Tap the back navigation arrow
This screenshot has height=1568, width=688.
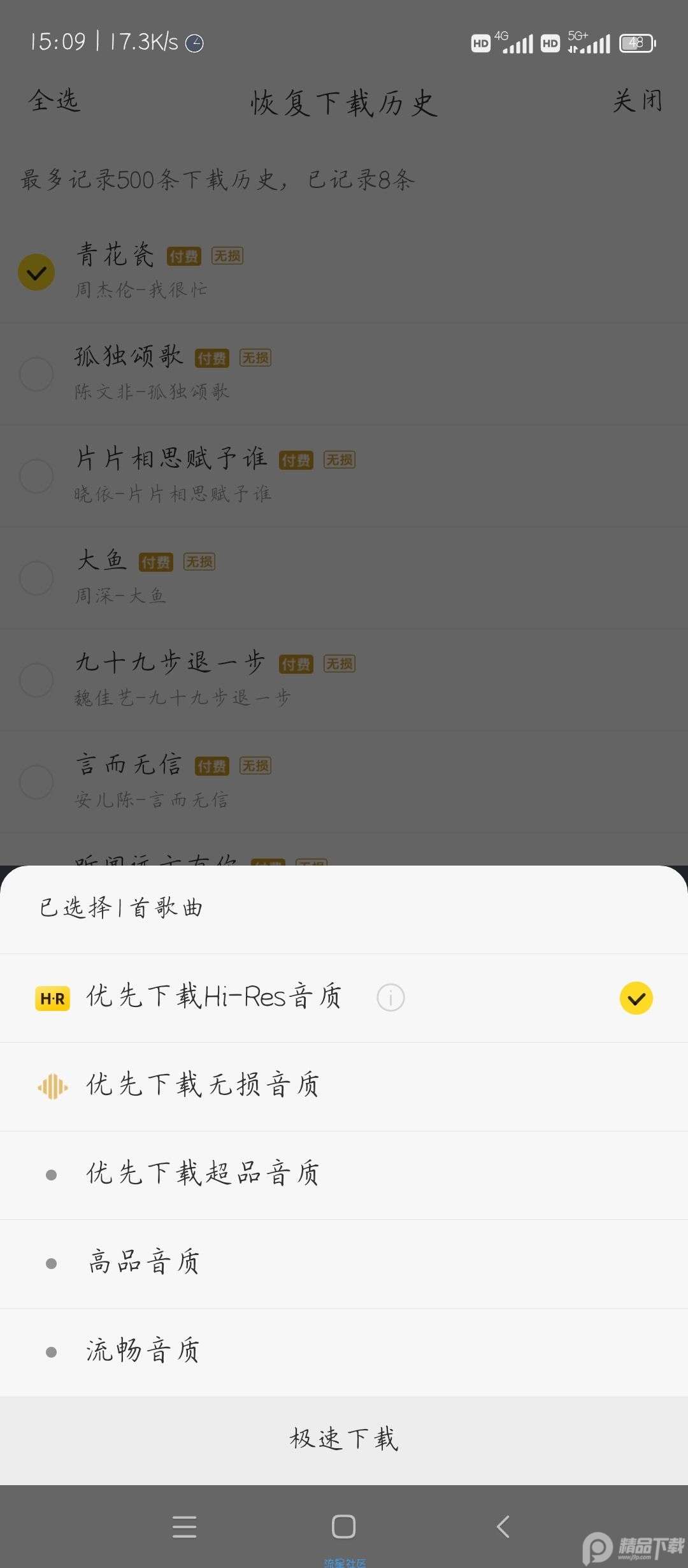point(503,1527)
